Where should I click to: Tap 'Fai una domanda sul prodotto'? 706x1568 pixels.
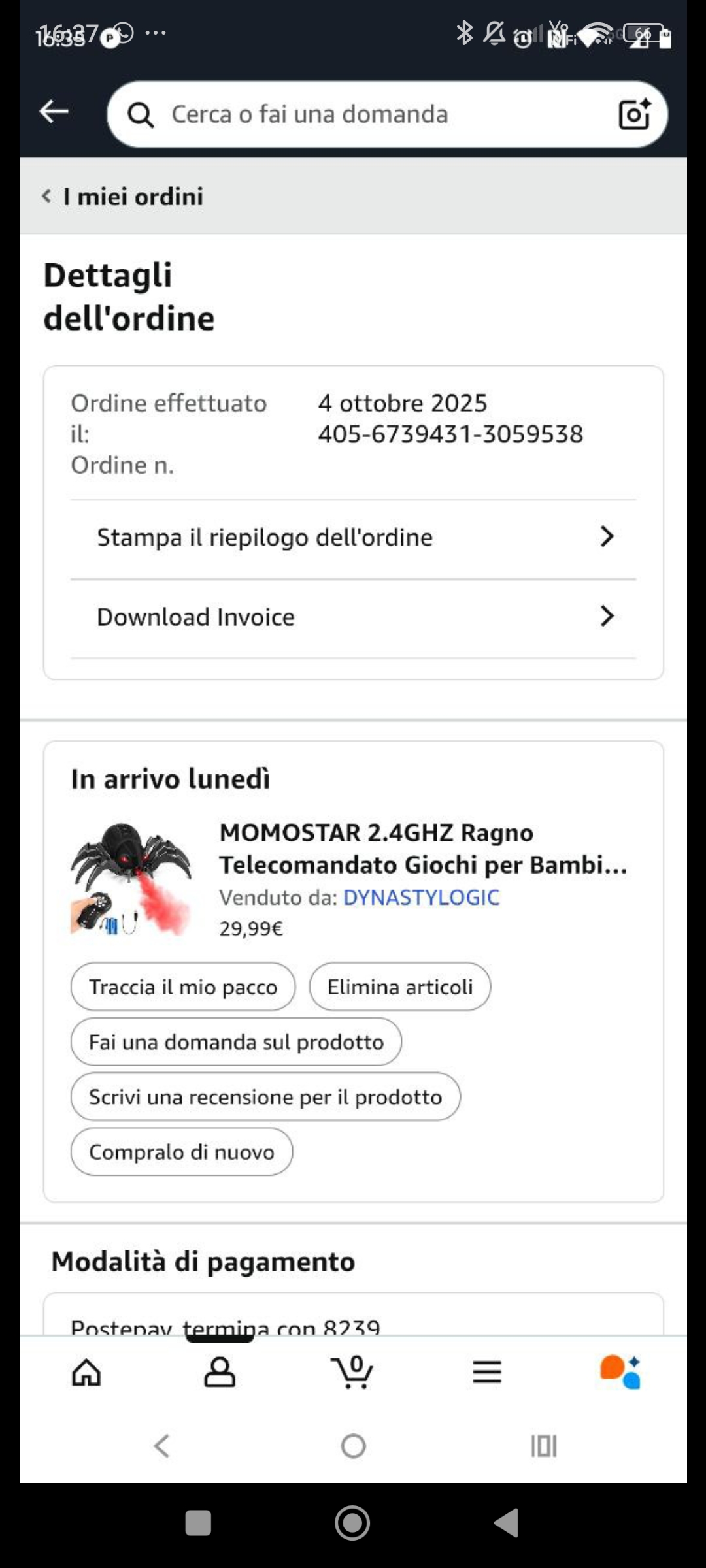[236, 1042]
